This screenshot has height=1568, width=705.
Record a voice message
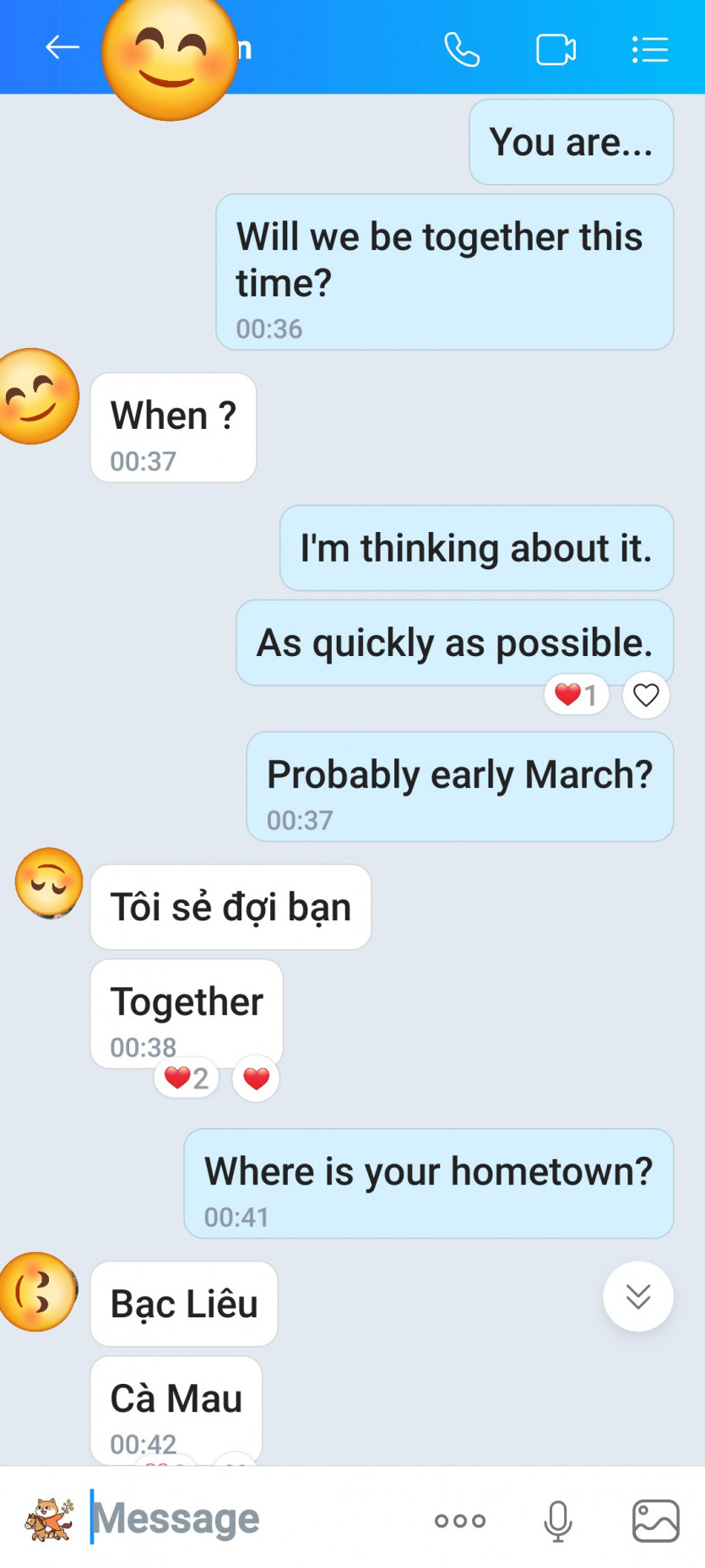click(557, 1521)
